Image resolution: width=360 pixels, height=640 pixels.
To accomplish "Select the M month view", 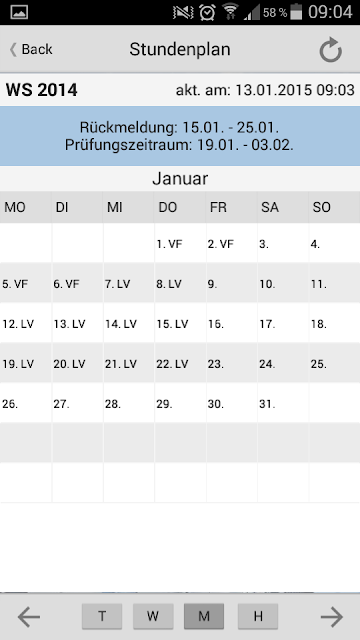I will [x=204, y=616].
